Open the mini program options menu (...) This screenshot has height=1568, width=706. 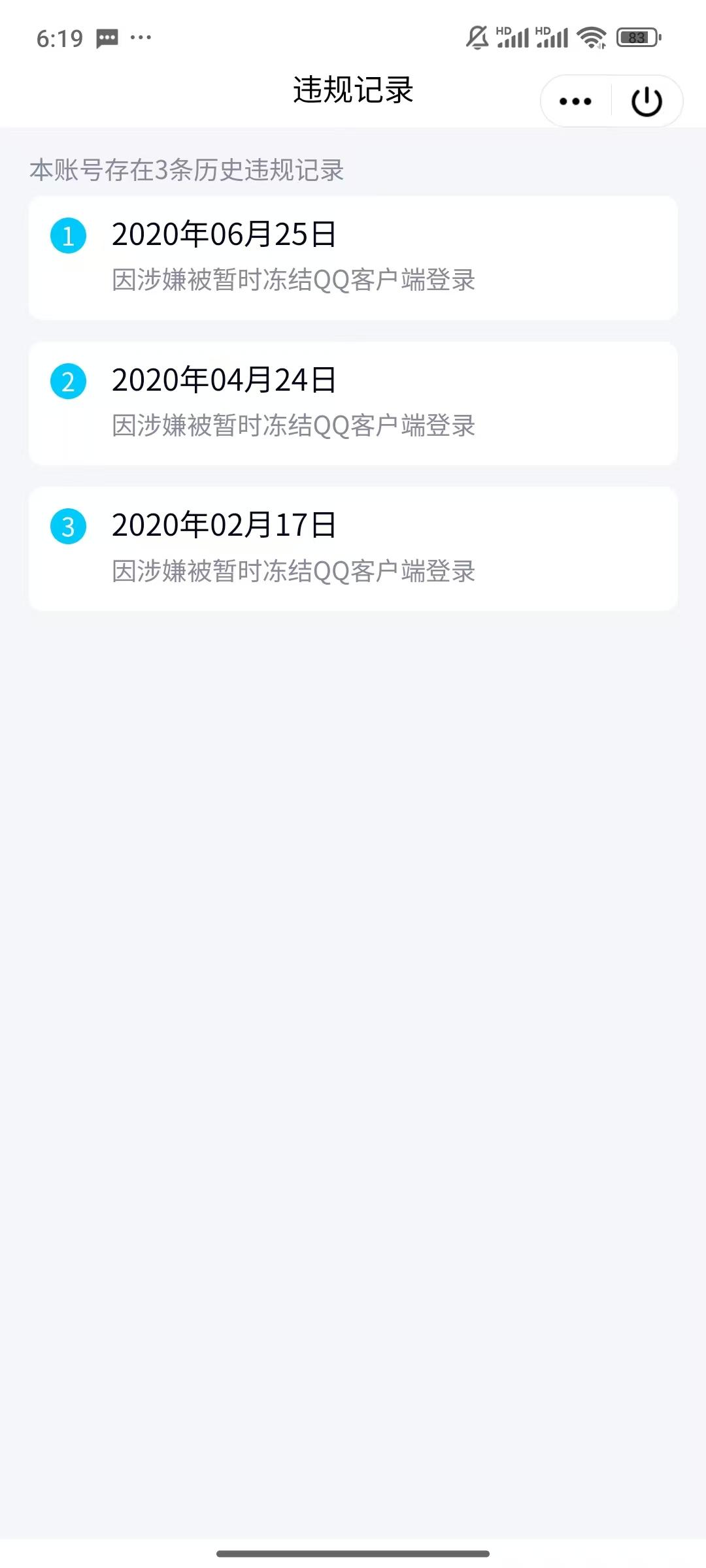pos(573,100)
